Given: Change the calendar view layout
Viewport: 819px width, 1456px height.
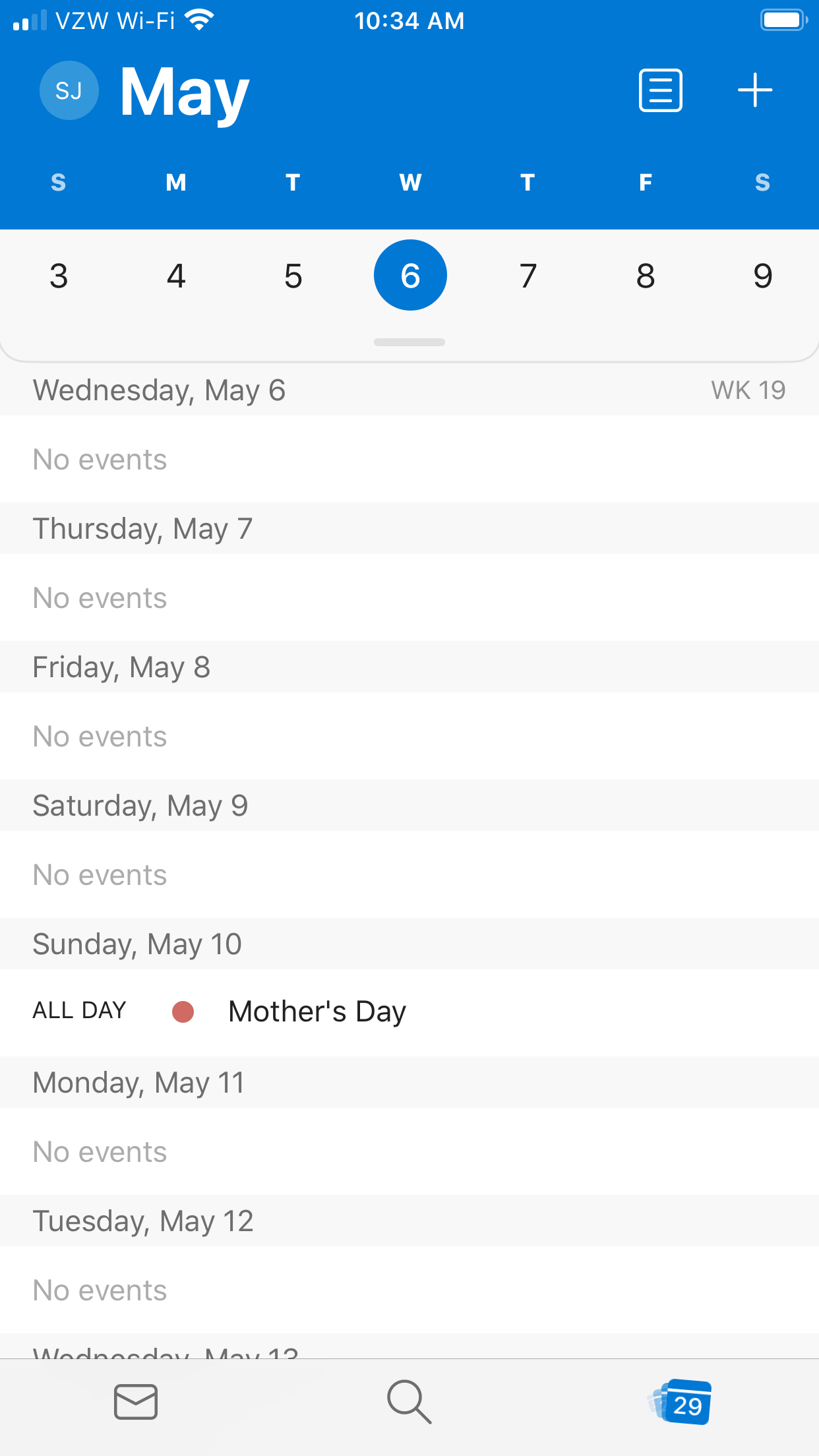Looking at the screenshot, I should [x=660, y=90].
